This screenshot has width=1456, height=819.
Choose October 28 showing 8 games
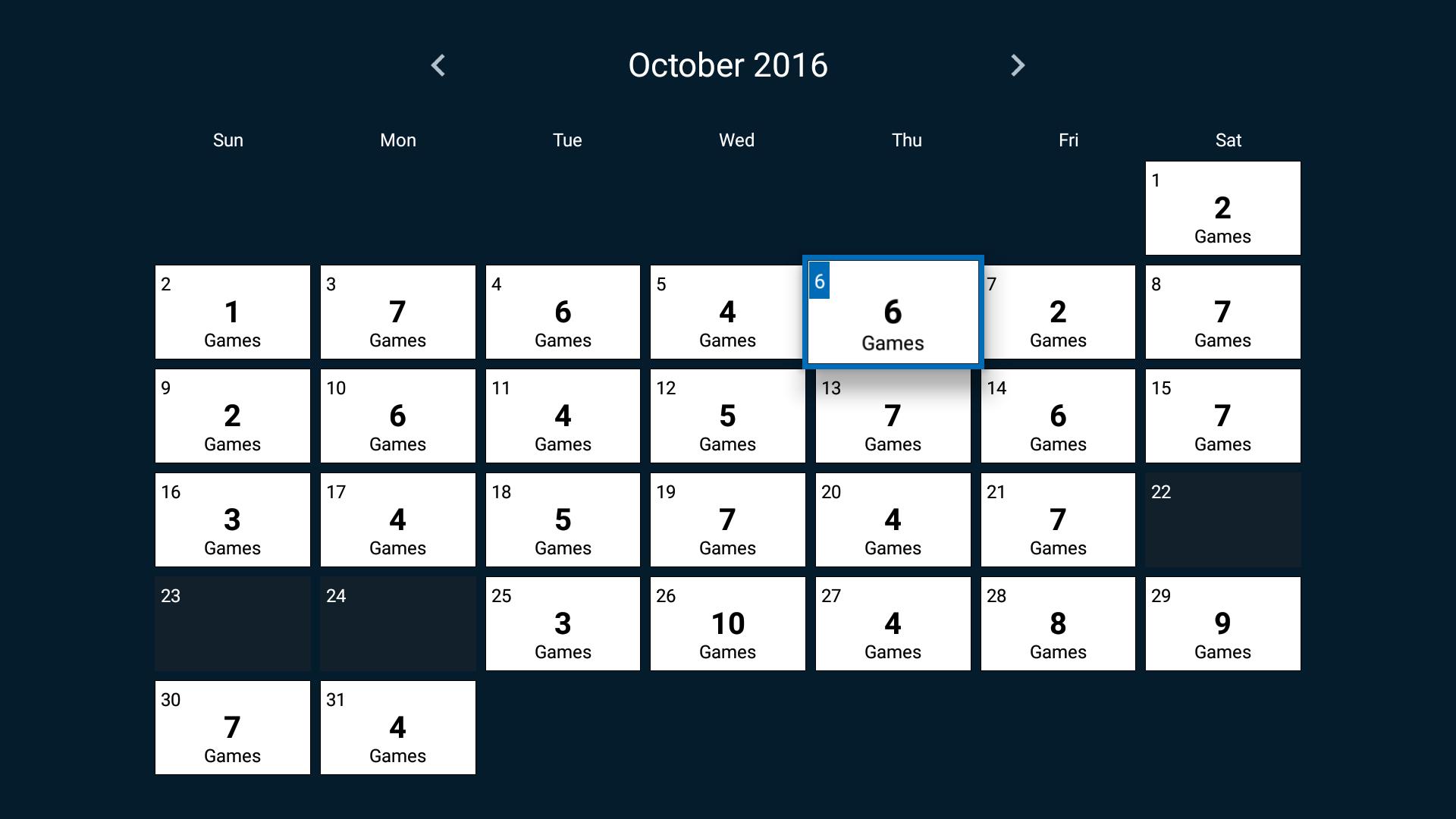coord(1058,624)
